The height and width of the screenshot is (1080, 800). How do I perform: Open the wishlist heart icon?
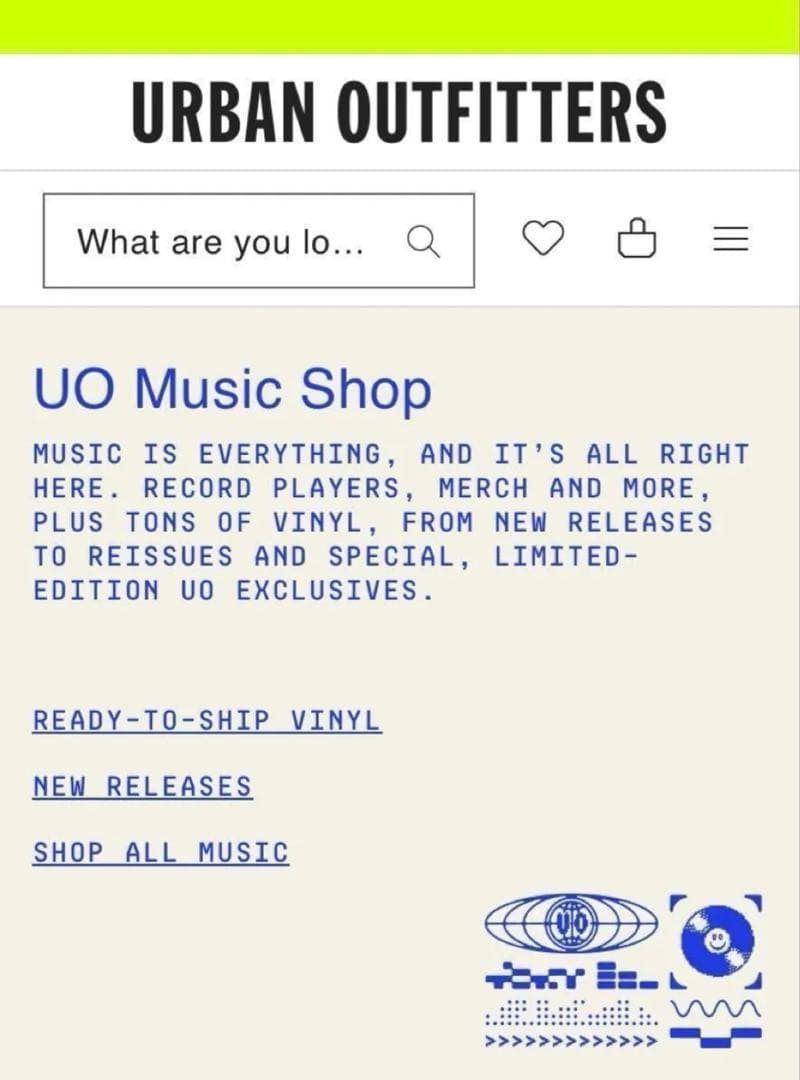[x=544, y=240]
